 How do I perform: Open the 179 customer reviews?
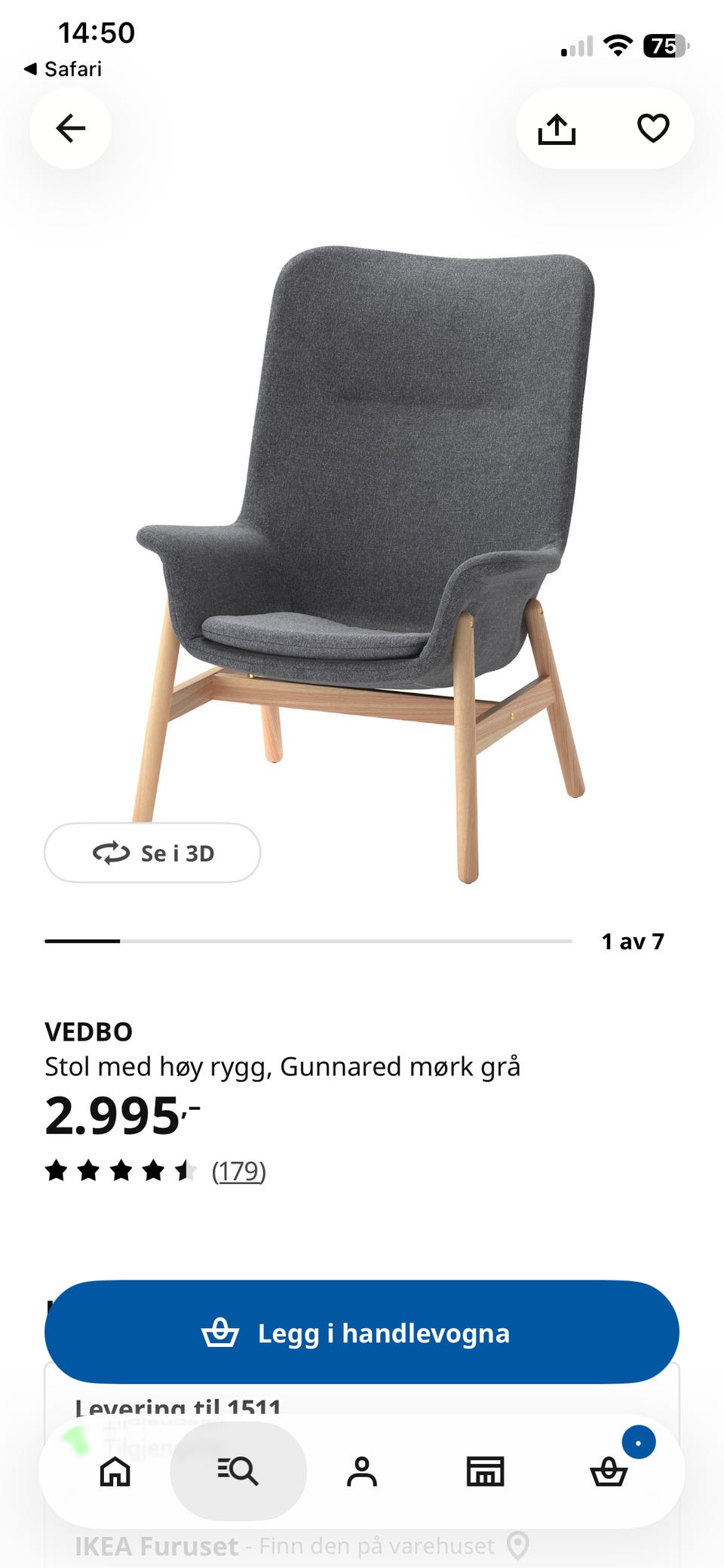pyautogui.click(x=238, y=1171)
